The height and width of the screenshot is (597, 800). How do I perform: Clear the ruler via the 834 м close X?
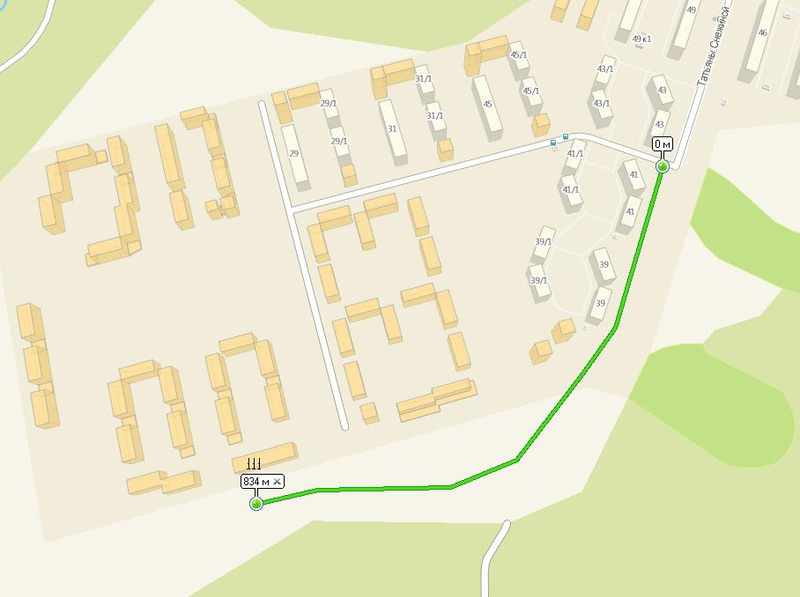click(276, 482)
